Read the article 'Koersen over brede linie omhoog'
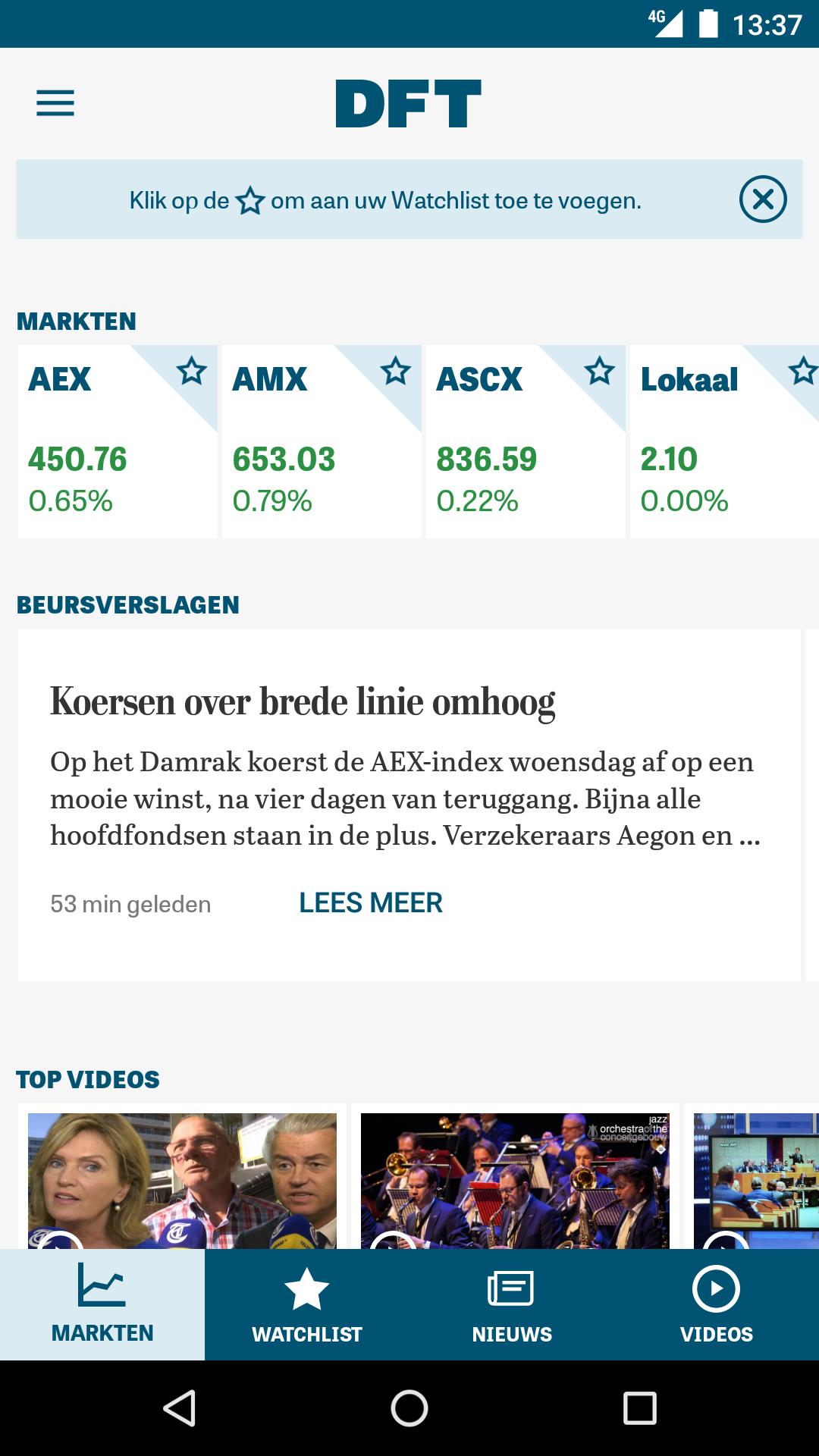Viewport: 819px width, 1456px height. coord(303,702)
